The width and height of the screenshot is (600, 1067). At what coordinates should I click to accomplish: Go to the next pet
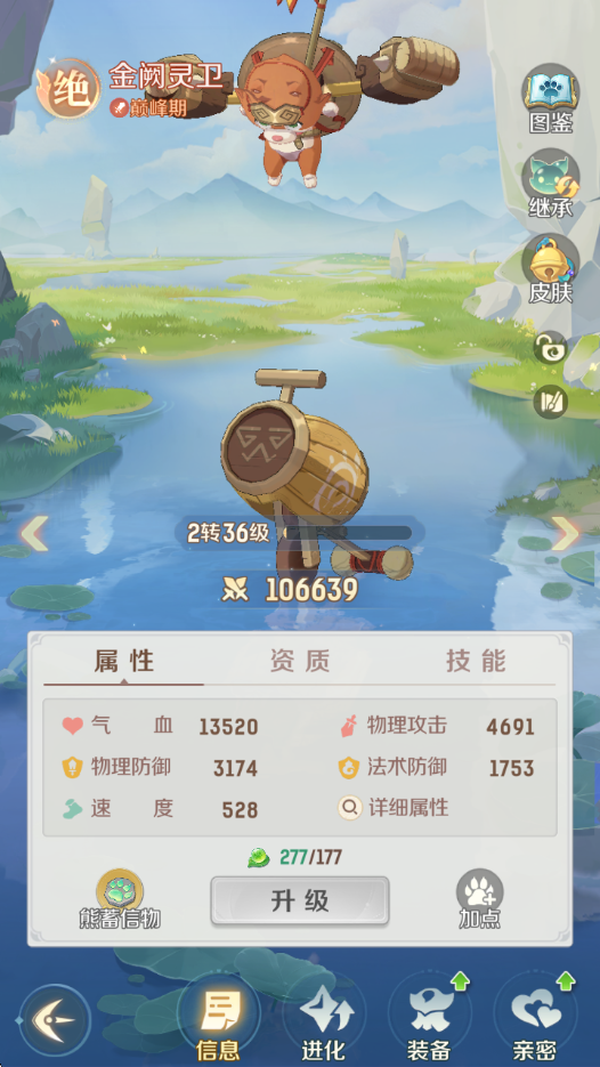point(566,533)
